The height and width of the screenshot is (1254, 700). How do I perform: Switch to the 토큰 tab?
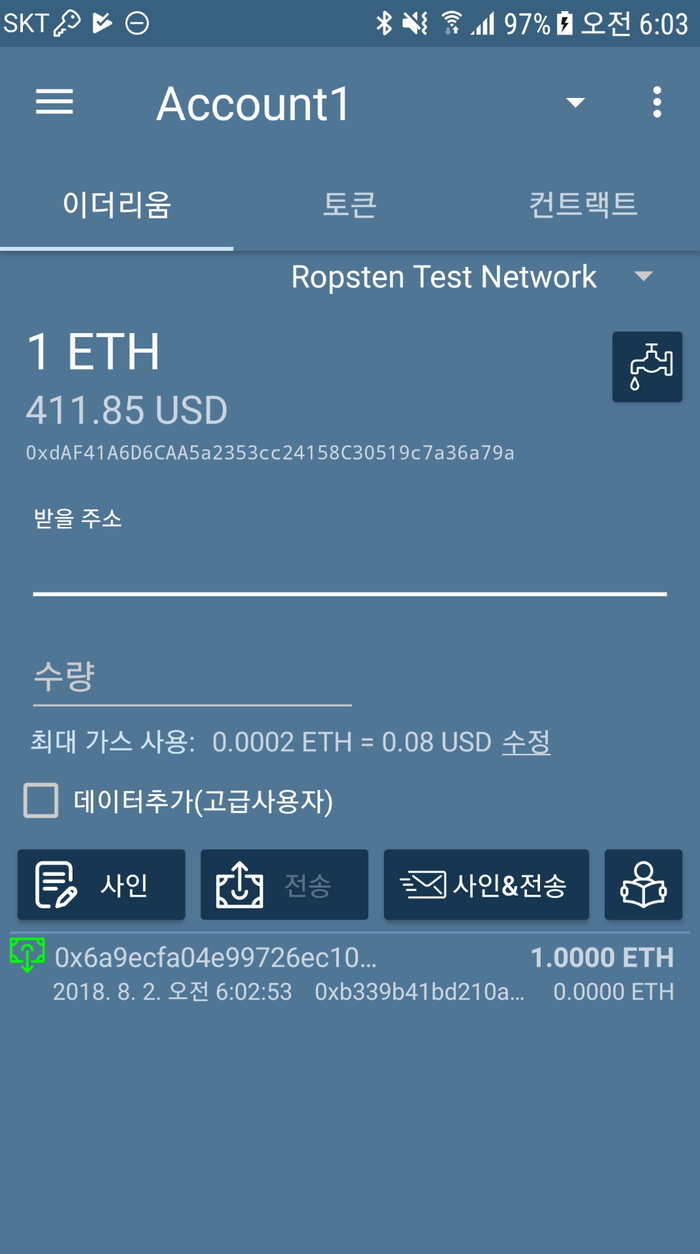click(x=349, y=204)
